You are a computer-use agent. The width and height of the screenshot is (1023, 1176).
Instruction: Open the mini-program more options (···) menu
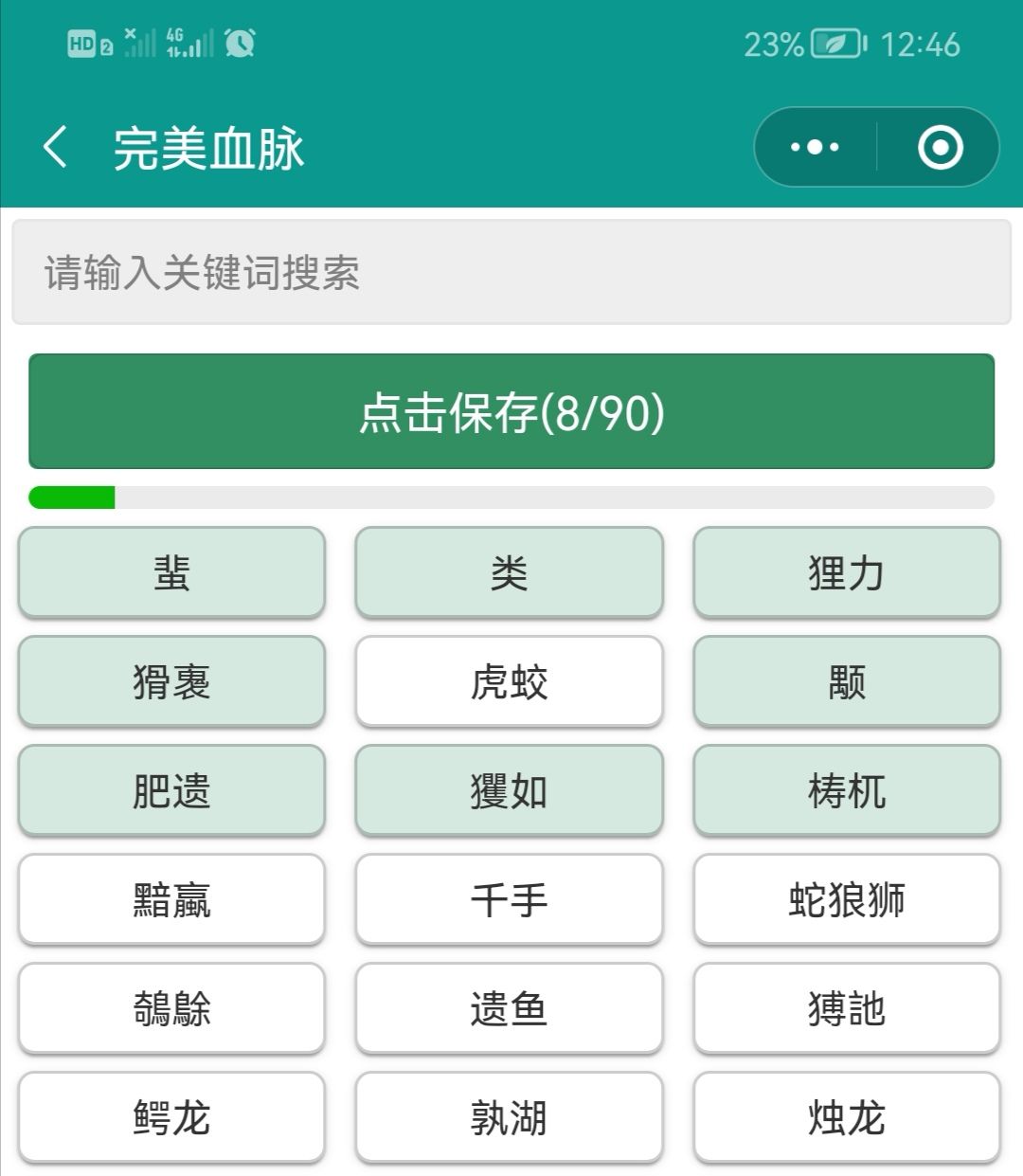(815, 147)
